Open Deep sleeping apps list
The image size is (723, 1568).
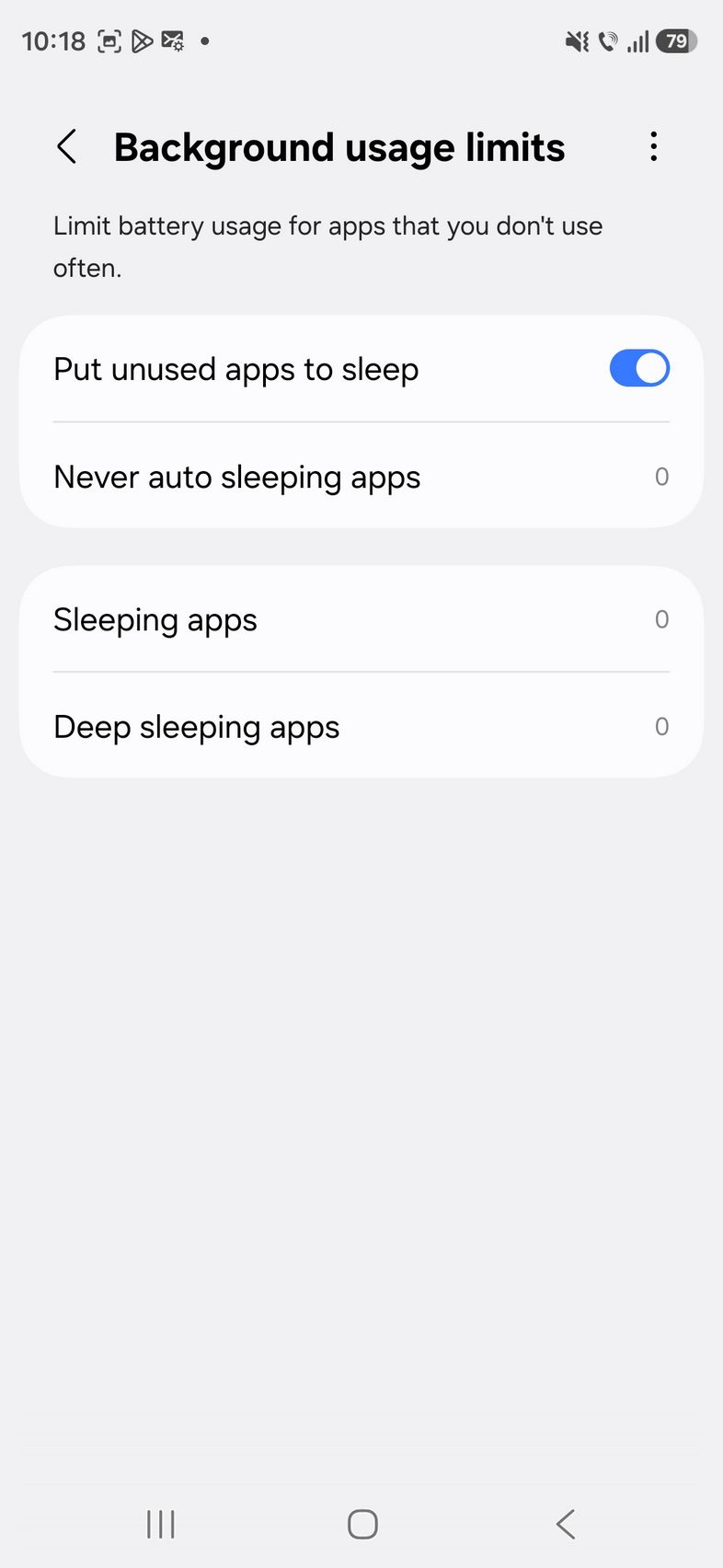click(x=361, y=727)
